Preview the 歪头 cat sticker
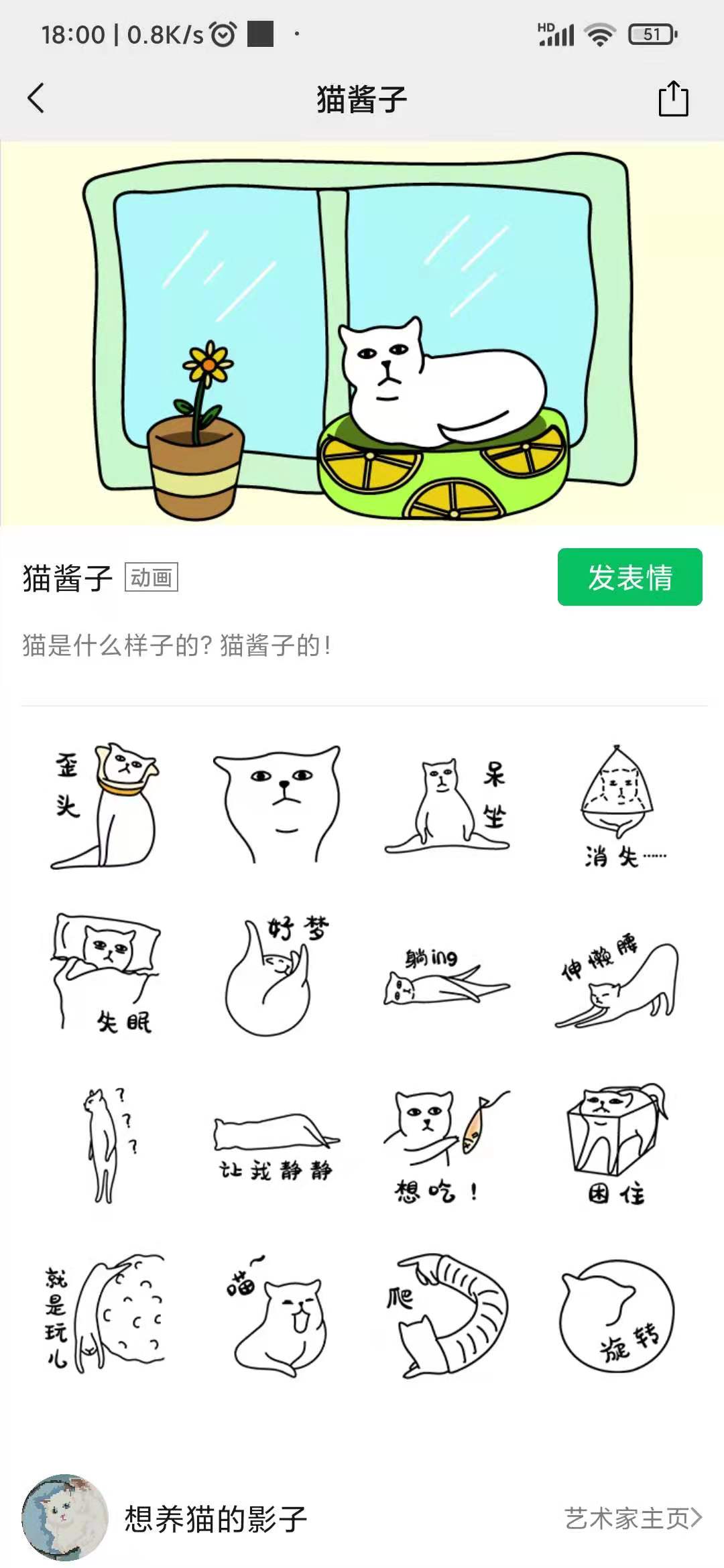The height and width of the screenshot is (1568, 724). [x=105, y=805]
